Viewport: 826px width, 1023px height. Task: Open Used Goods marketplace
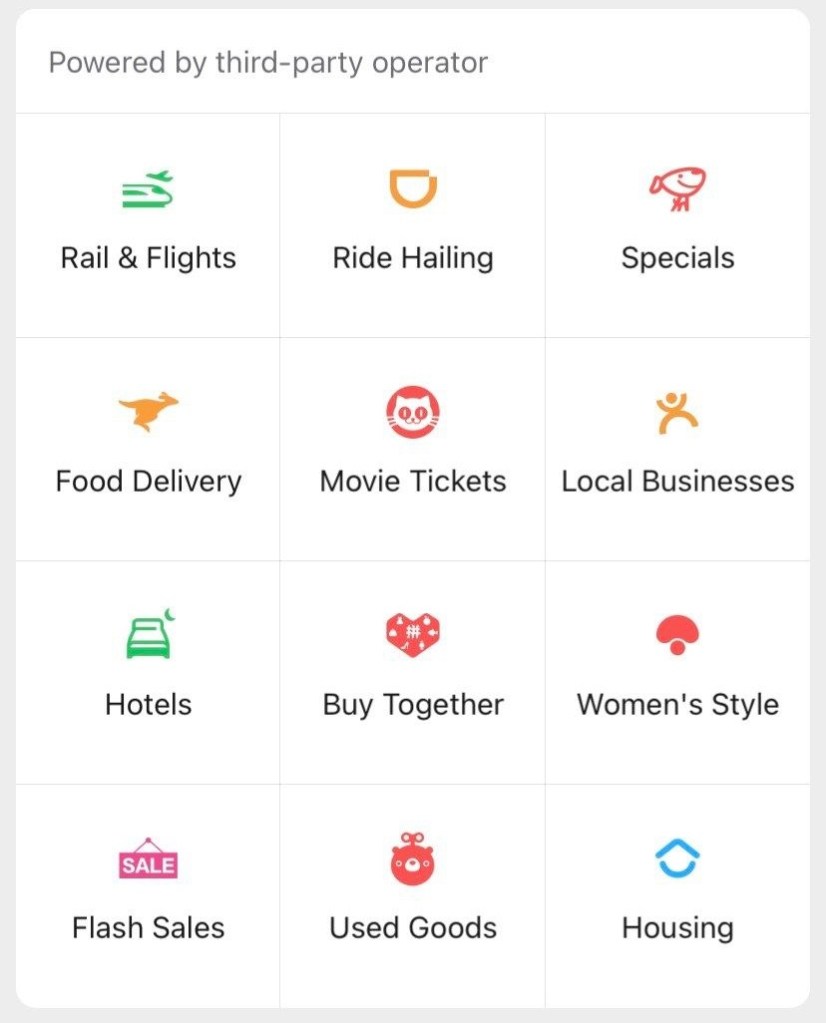point(413,894)
